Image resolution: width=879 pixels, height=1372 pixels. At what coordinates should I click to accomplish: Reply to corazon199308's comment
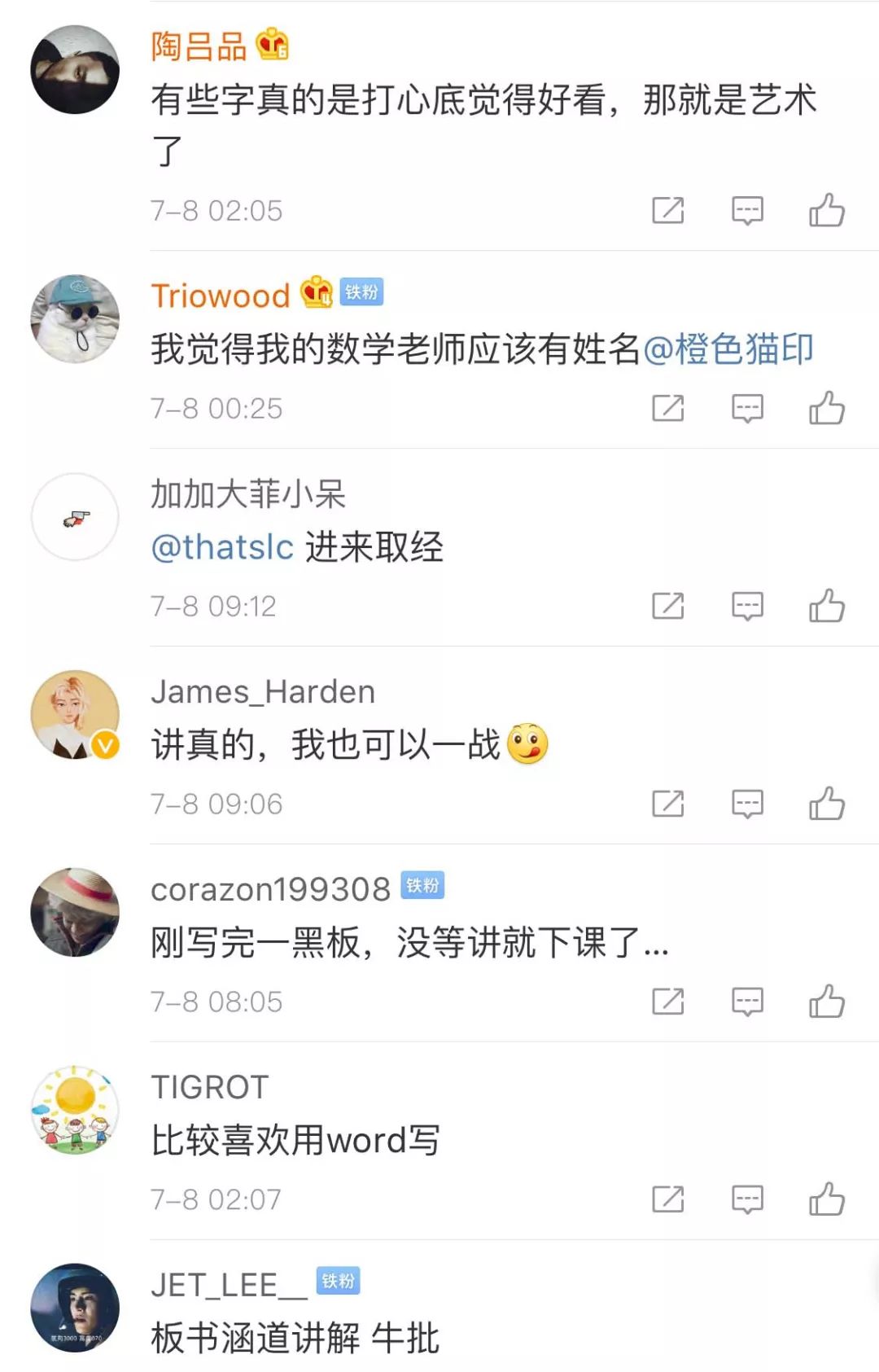click(x=747, y=1002)
